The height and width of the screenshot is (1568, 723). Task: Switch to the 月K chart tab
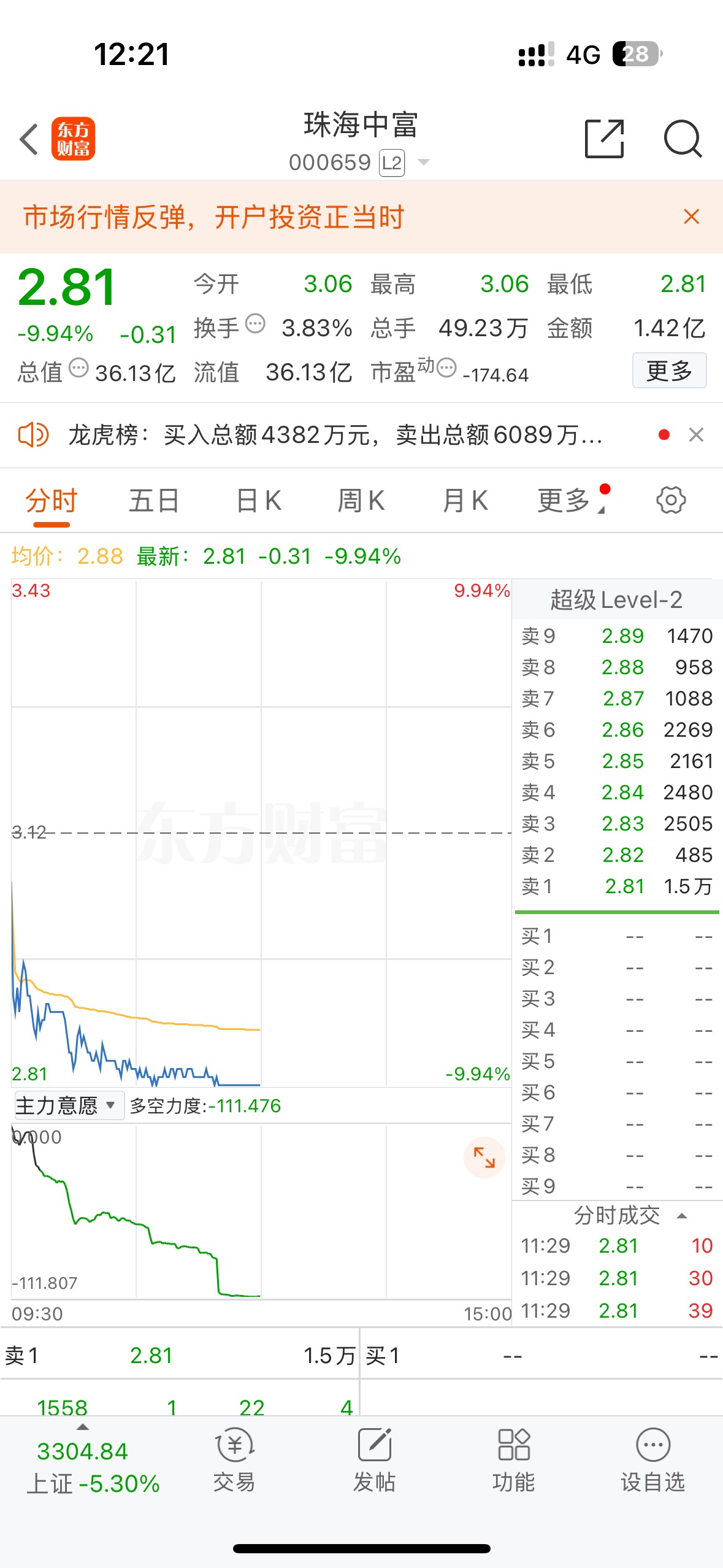point(465,501)
